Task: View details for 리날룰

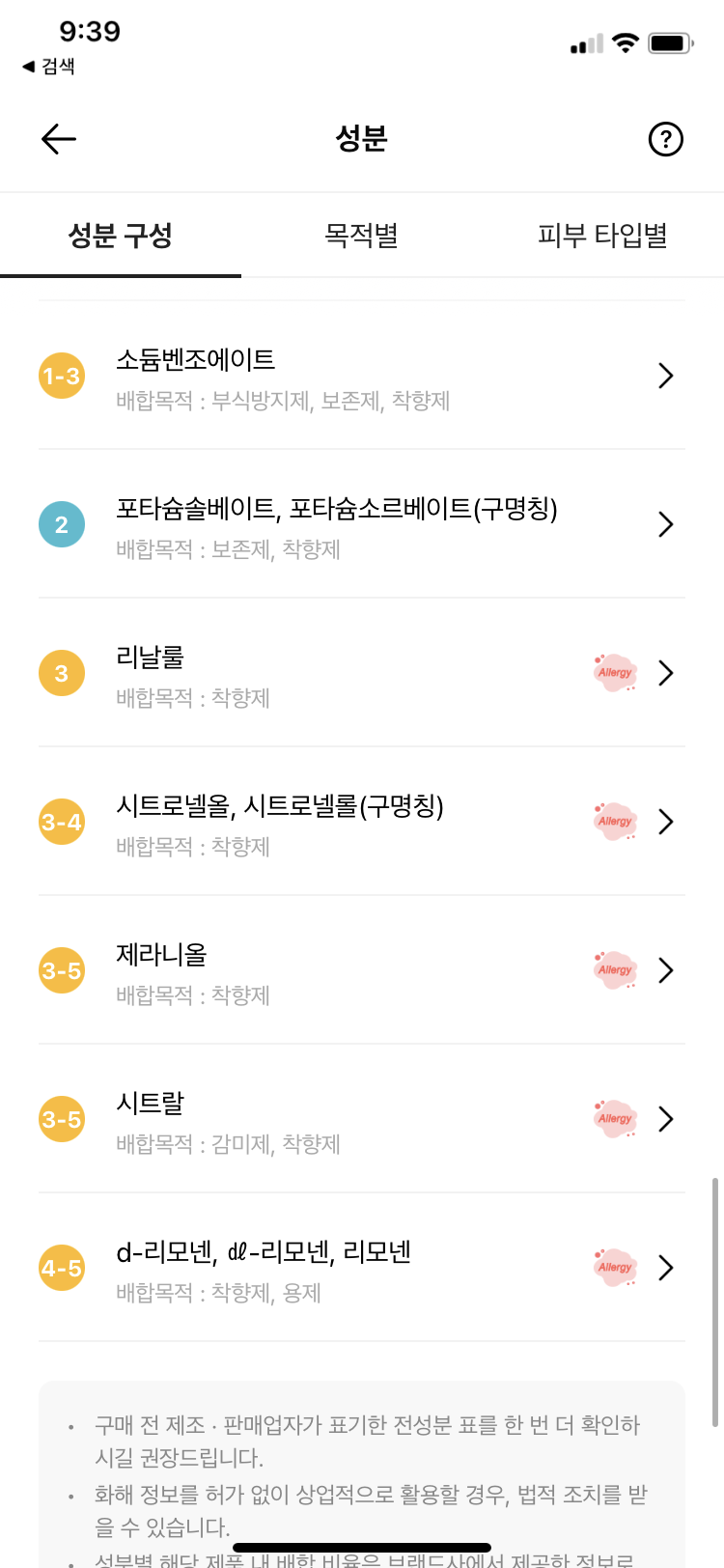Action: point(362,673)
